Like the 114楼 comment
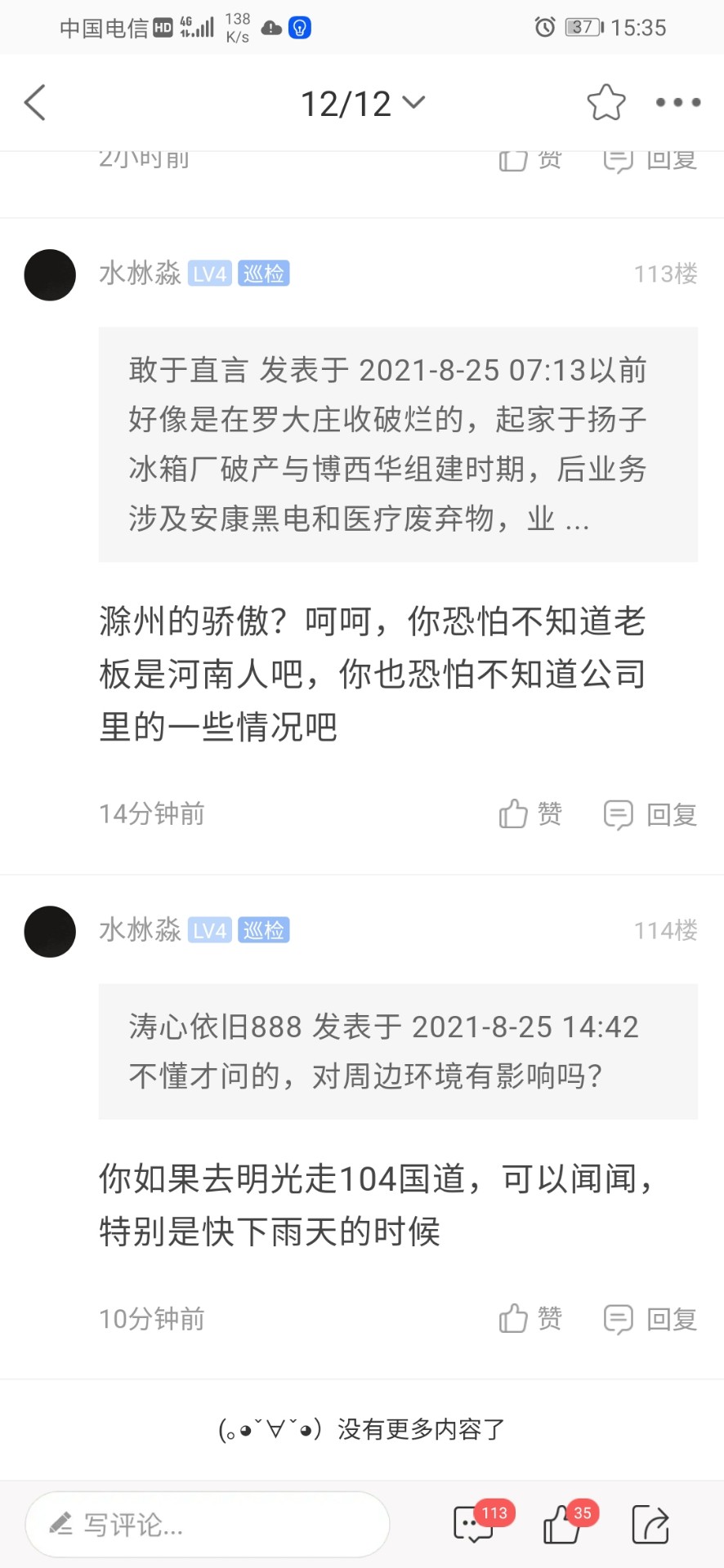 pyautogui.click(x=530, y=1318)
